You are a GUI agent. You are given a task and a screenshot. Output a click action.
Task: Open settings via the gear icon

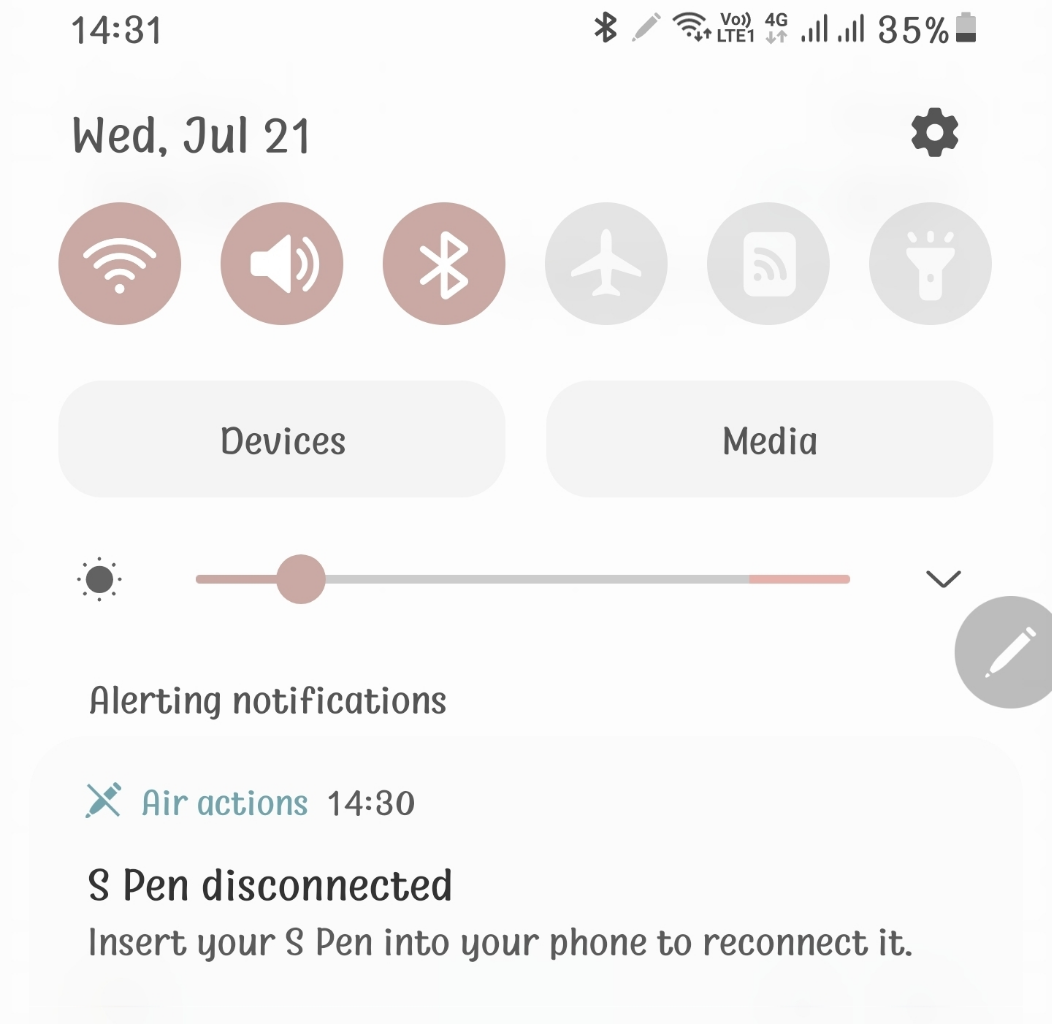coord(935,134)
